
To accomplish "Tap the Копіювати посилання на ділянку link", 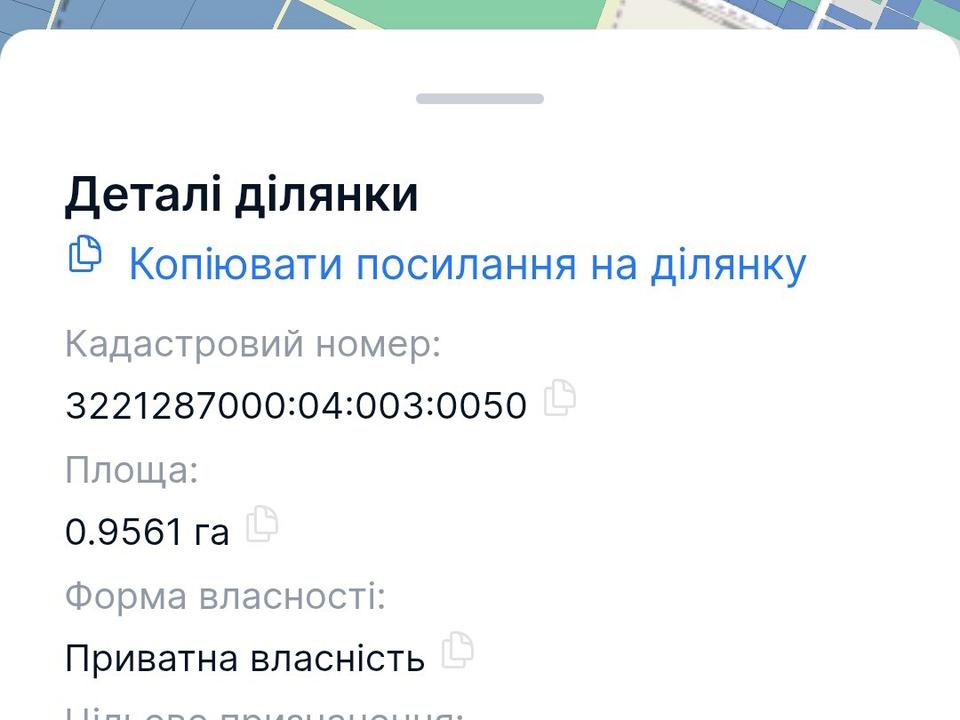I will pos(466,265).
